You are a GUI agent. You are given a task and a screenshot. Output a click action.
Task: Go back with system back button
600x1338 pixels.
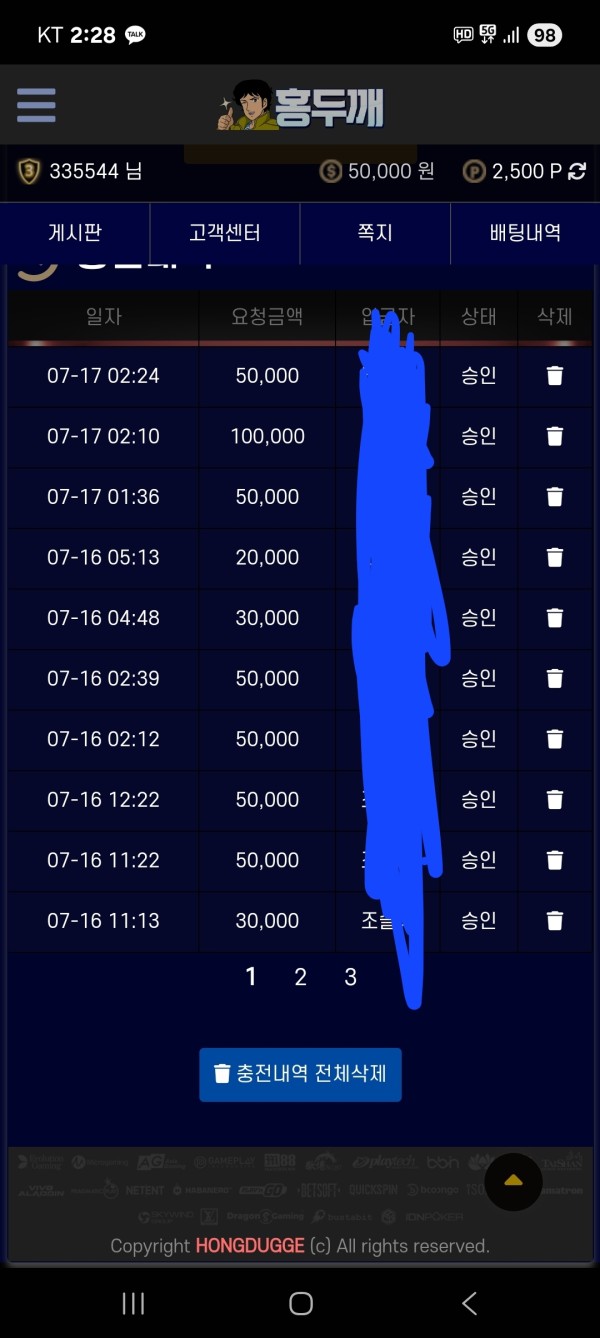pos(469,1303)
